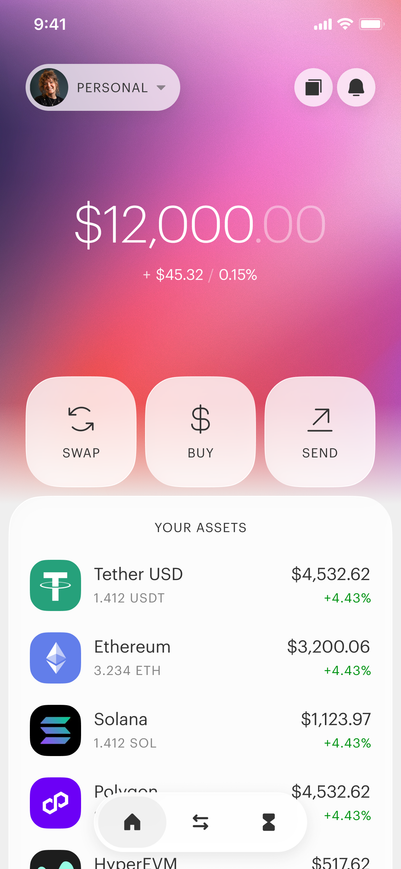Open the Ethereum asset row
This screenshot has width=401, height=869.
coord(200,658)
